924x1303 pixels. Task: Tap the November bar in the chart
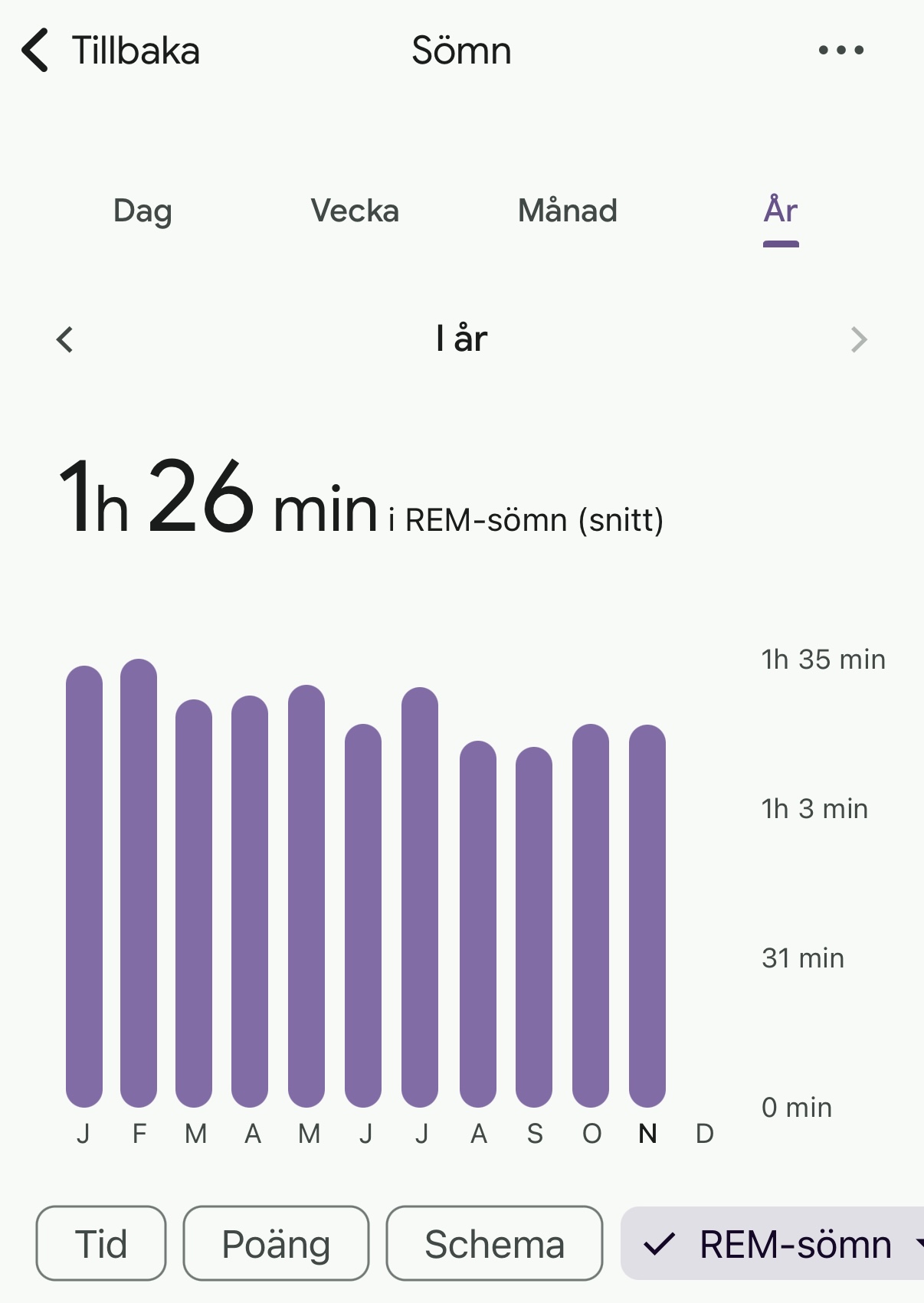coord(647,915)
